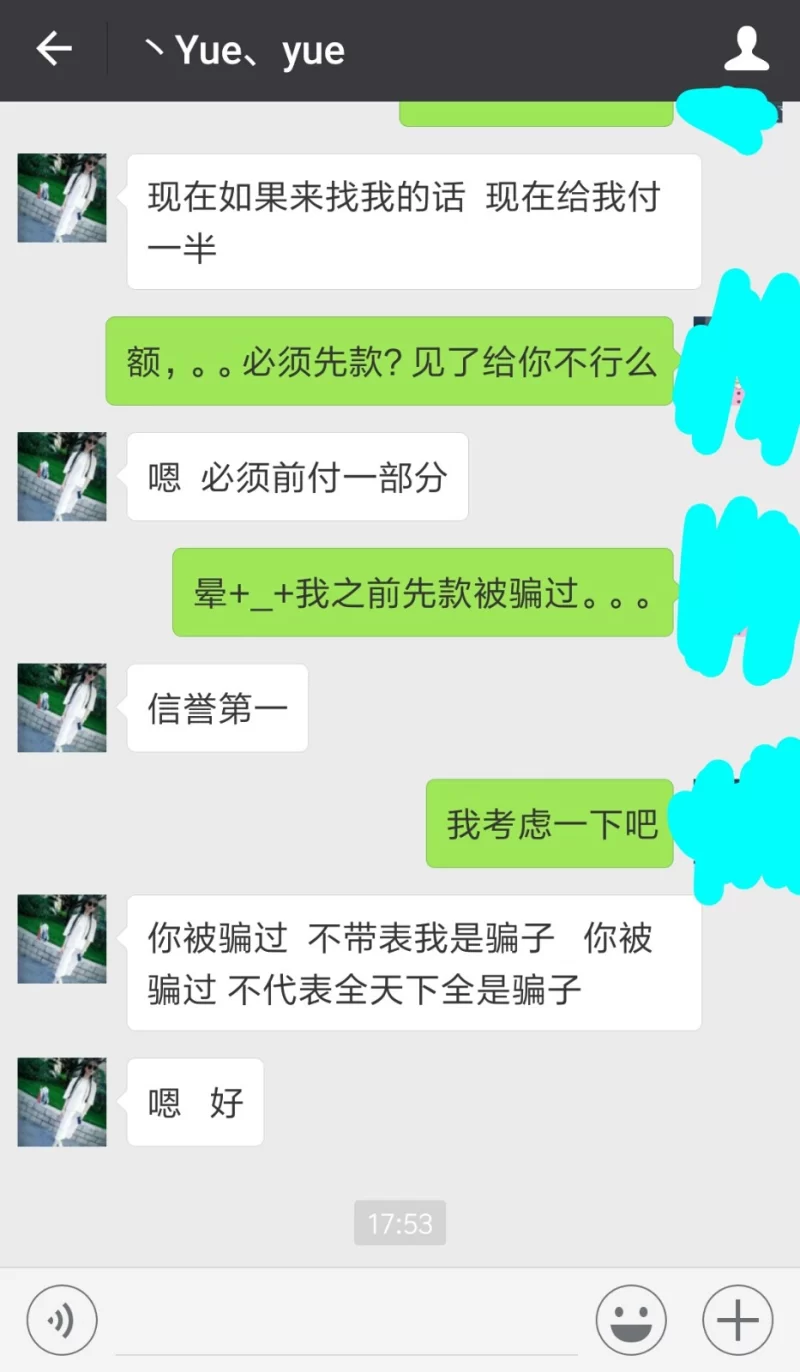This screenshot has height=1372, width=800.
Task: Focus the message text field
Action: click(x=345, y=1322)
